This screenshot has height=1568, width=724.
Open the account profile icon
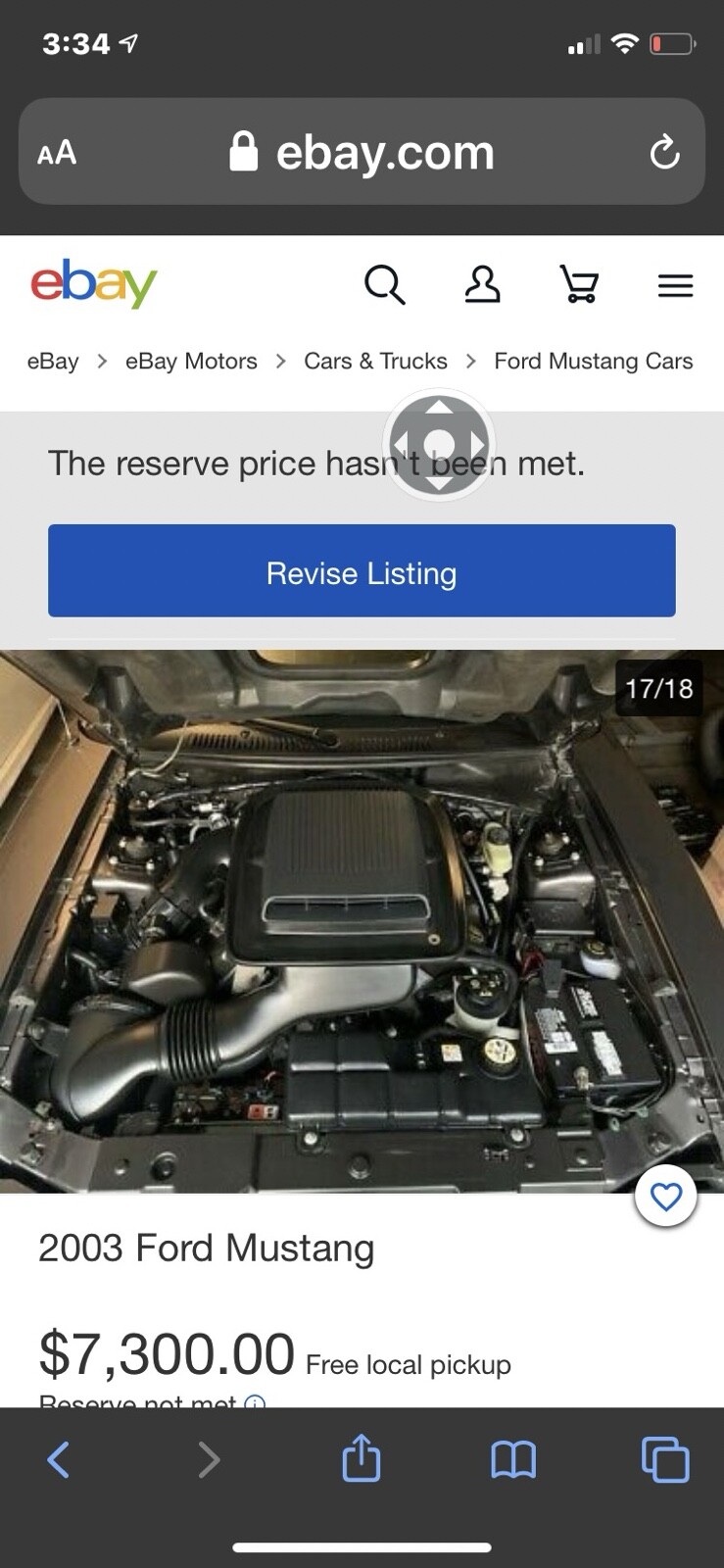coord(482,285)
